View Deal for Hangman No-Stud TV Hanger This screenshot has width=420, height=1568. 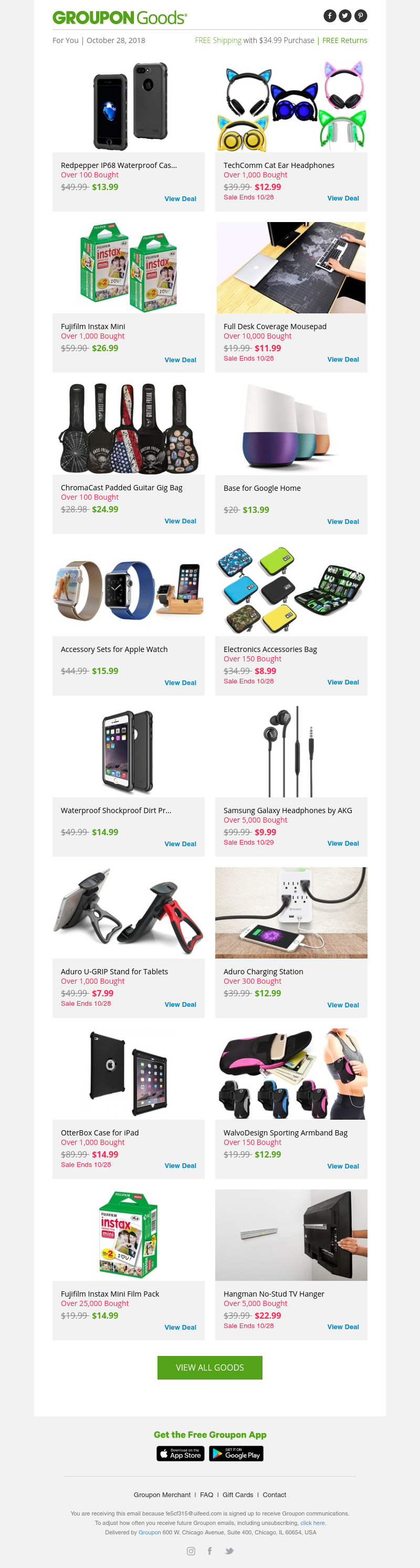pos(343,1327)
